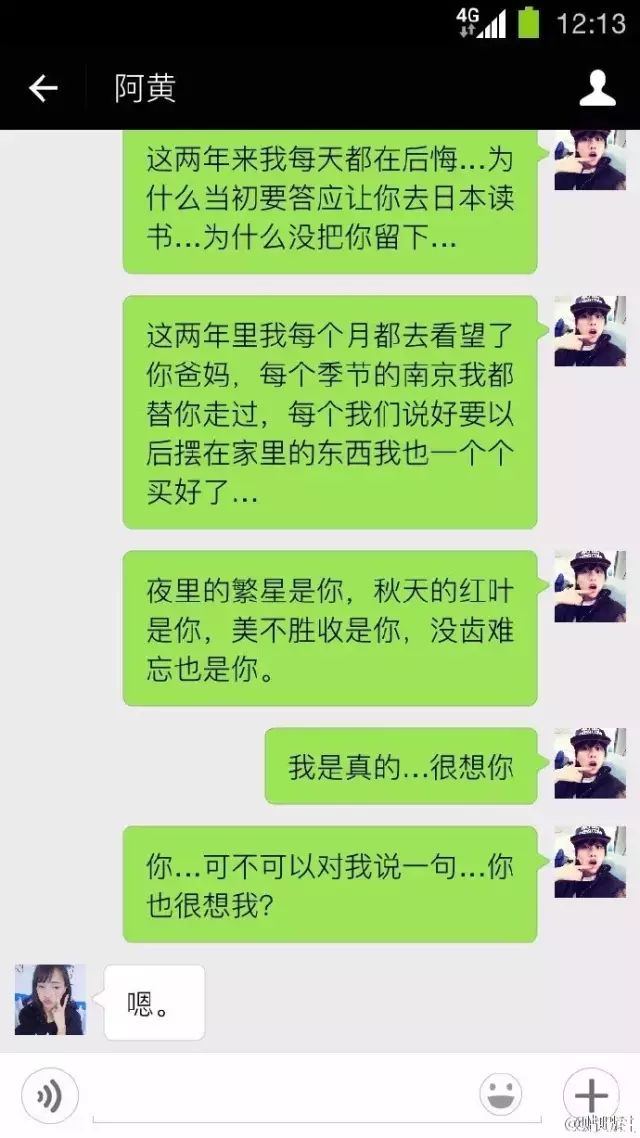Go back from the 阿黄 chat
Image resolution: width=640 pixels, height=1138 pixels.
(x=43, y=89)
